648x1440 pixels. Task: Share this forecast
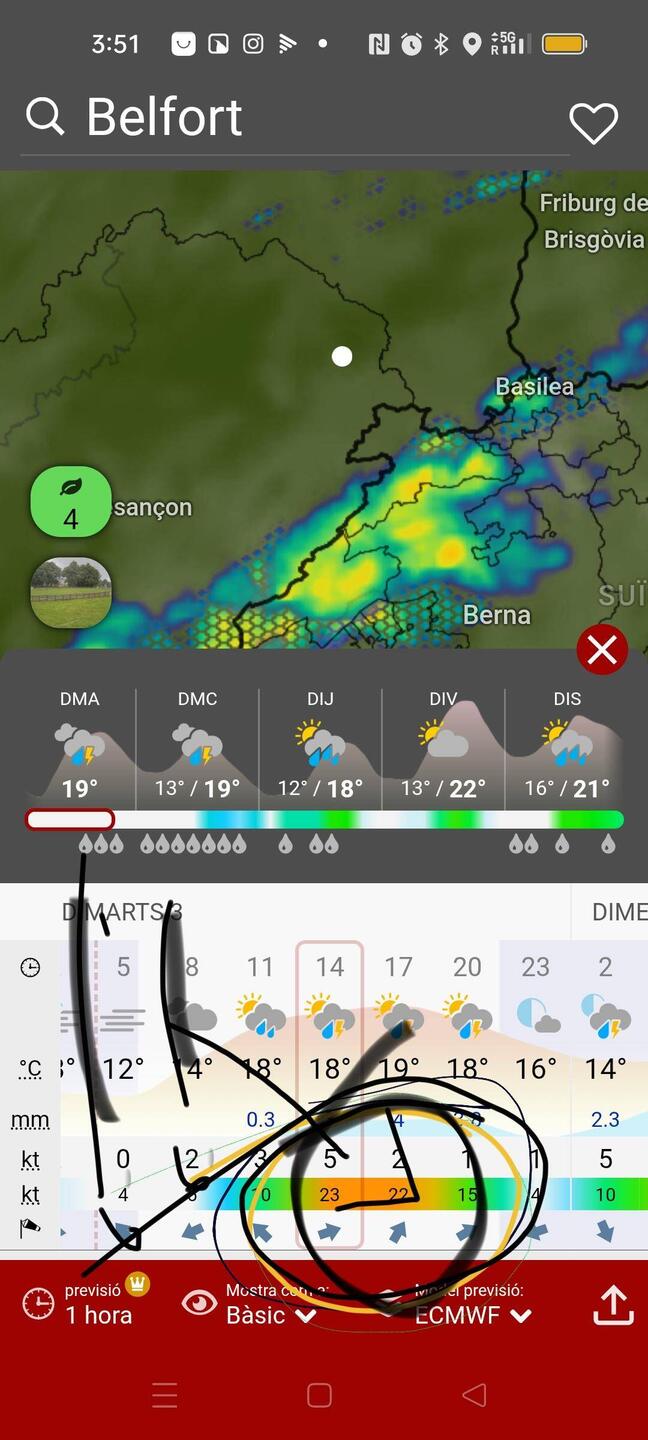click(612, 1304)
